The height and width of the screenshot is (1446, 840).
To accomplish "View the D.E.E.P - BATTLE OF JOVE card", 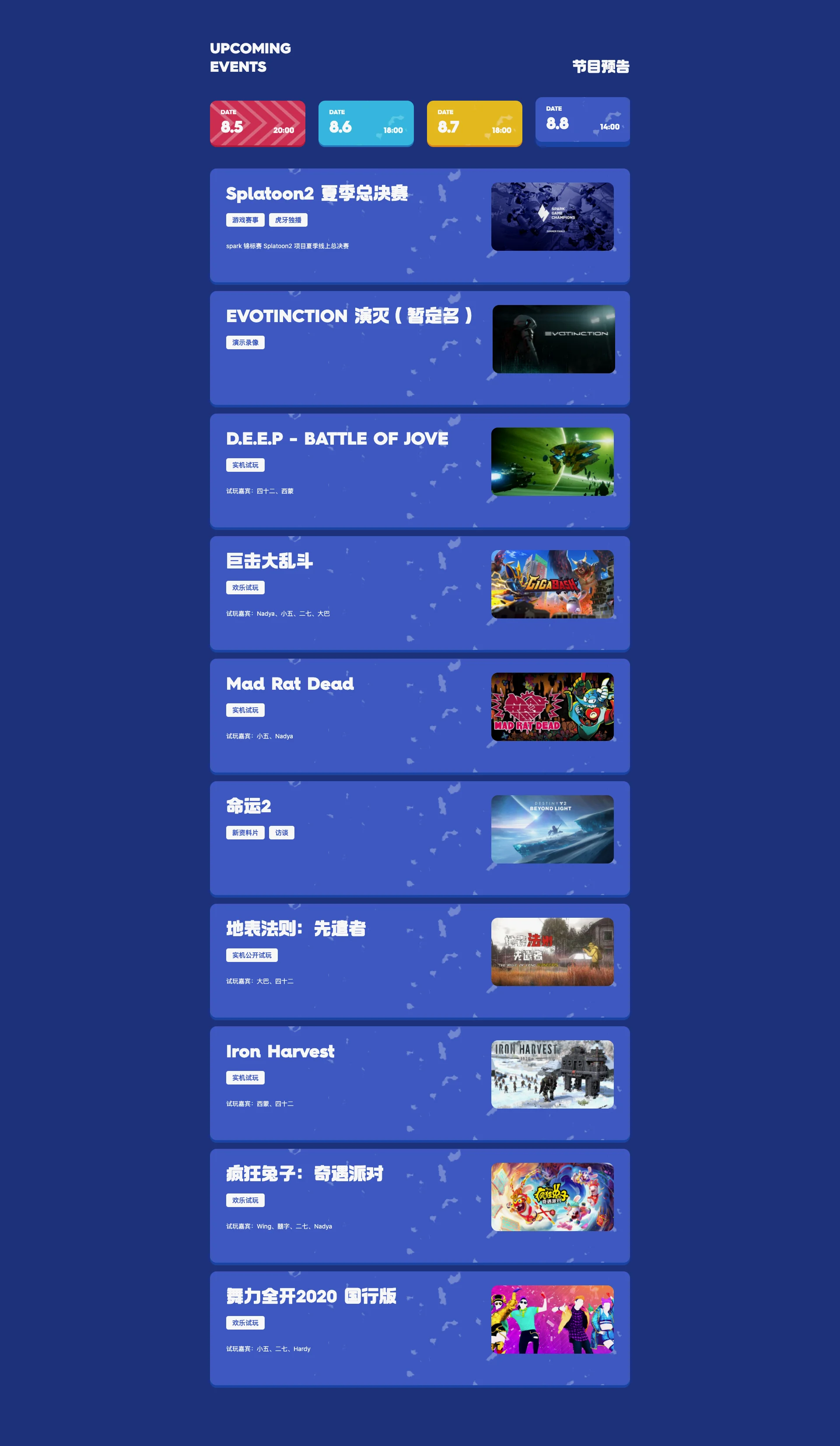I will tap(420, 470).
